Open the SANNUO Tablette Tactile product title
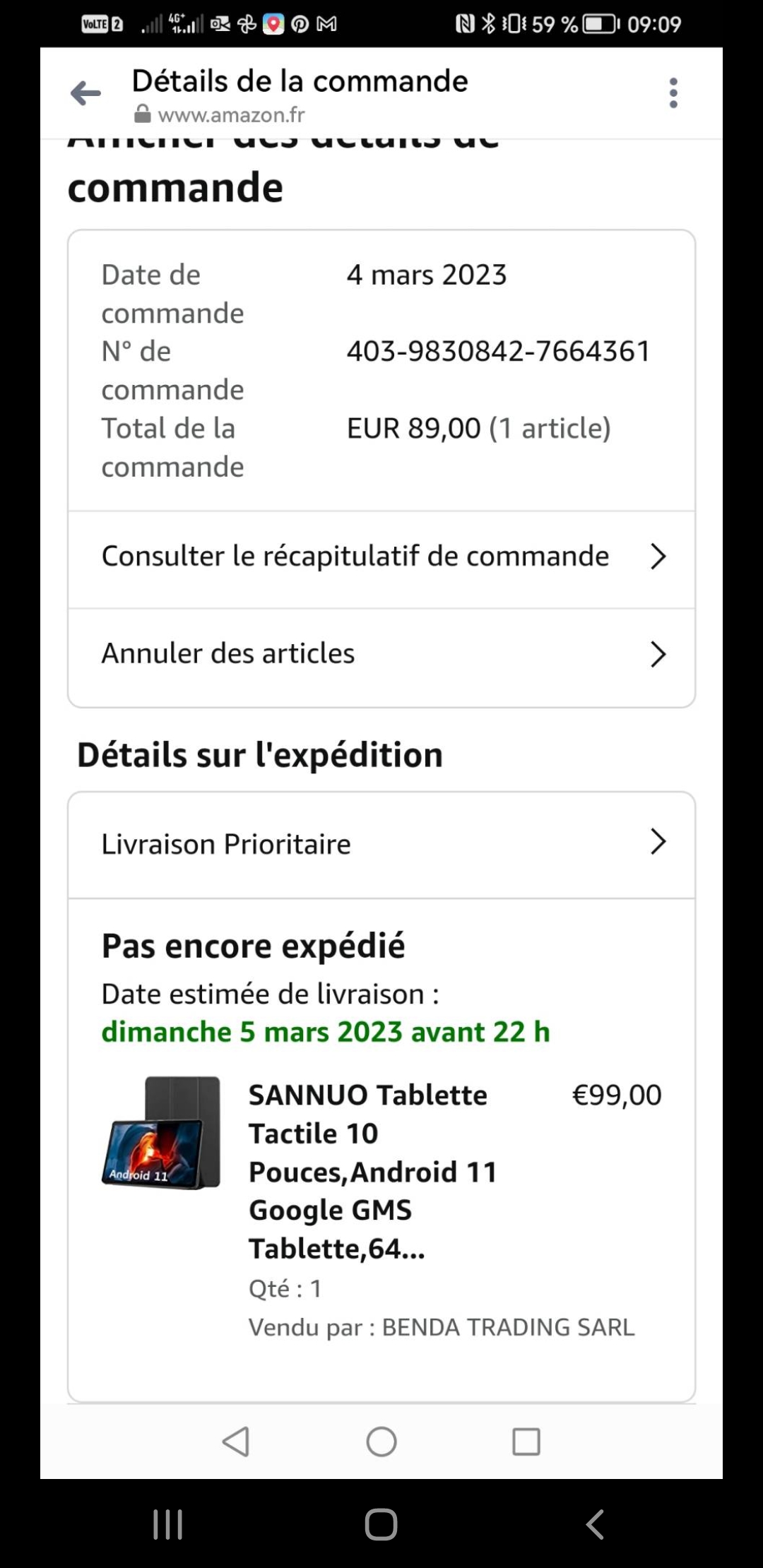 [374, 1172]
